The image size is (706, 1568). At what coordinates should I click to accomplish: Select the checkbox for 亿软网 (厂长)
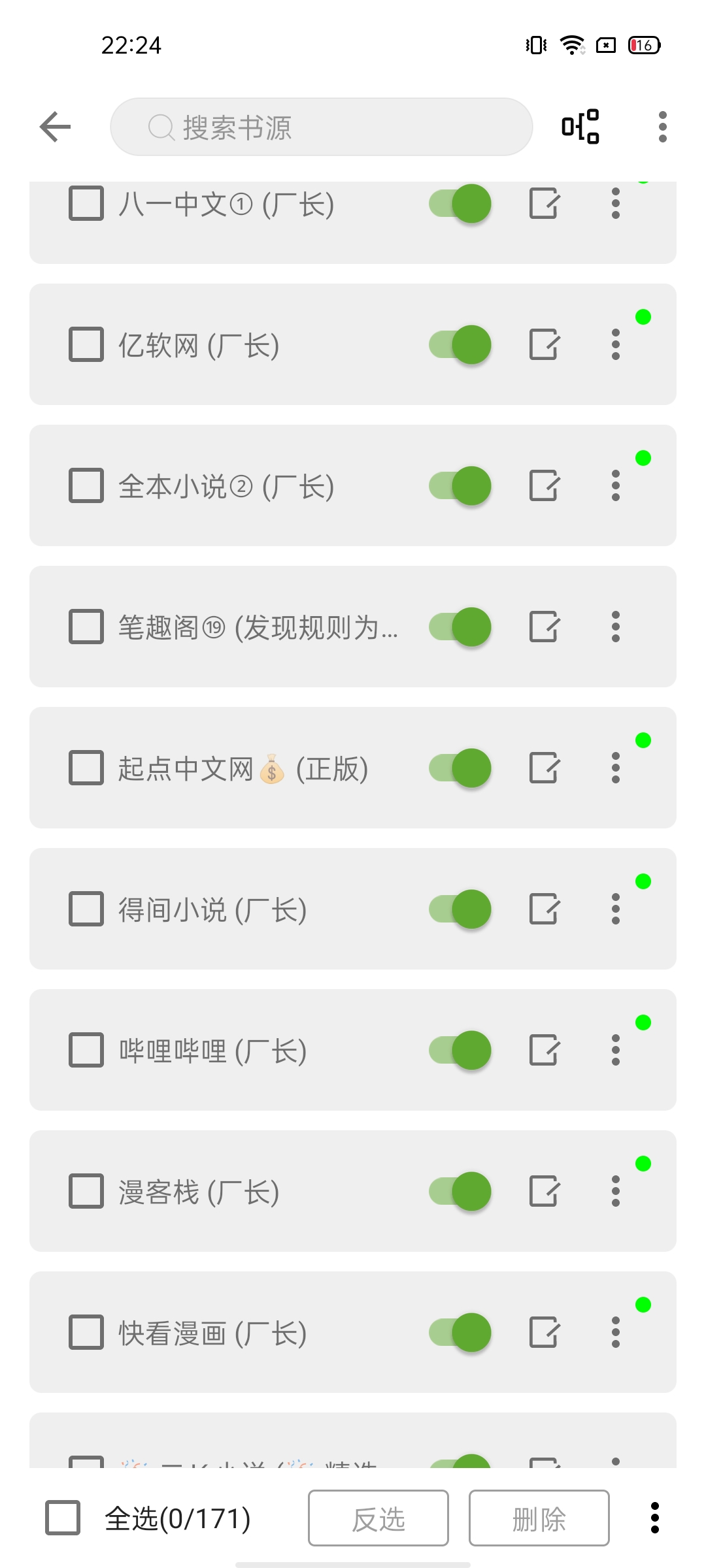tap(86, 344)
